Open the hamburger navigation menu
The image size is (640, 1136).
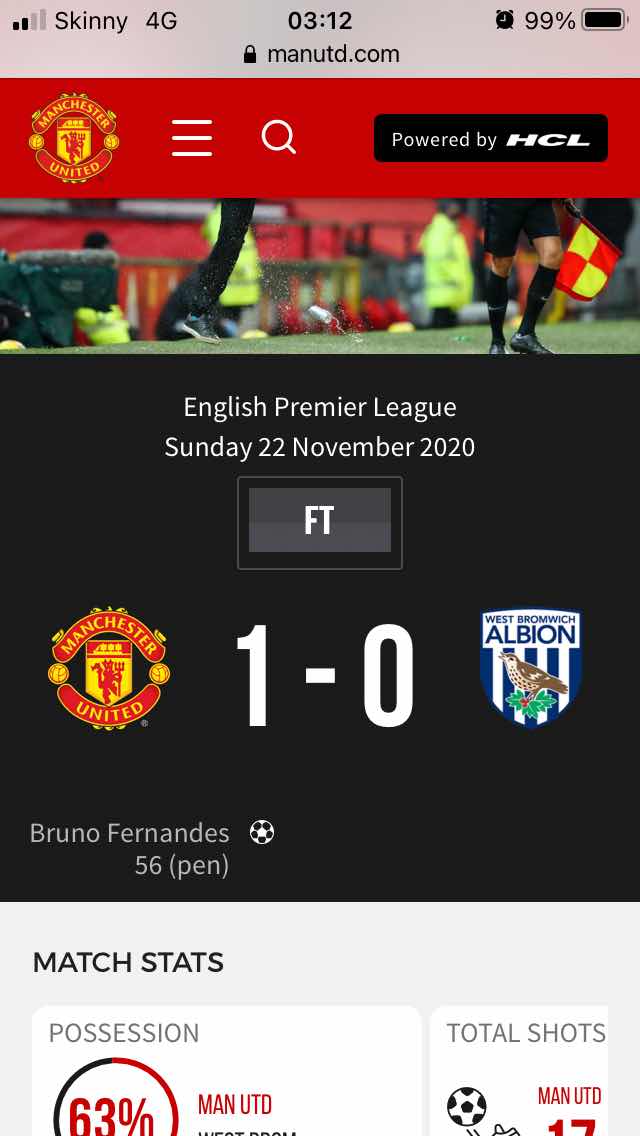click(x=192, y=138)
